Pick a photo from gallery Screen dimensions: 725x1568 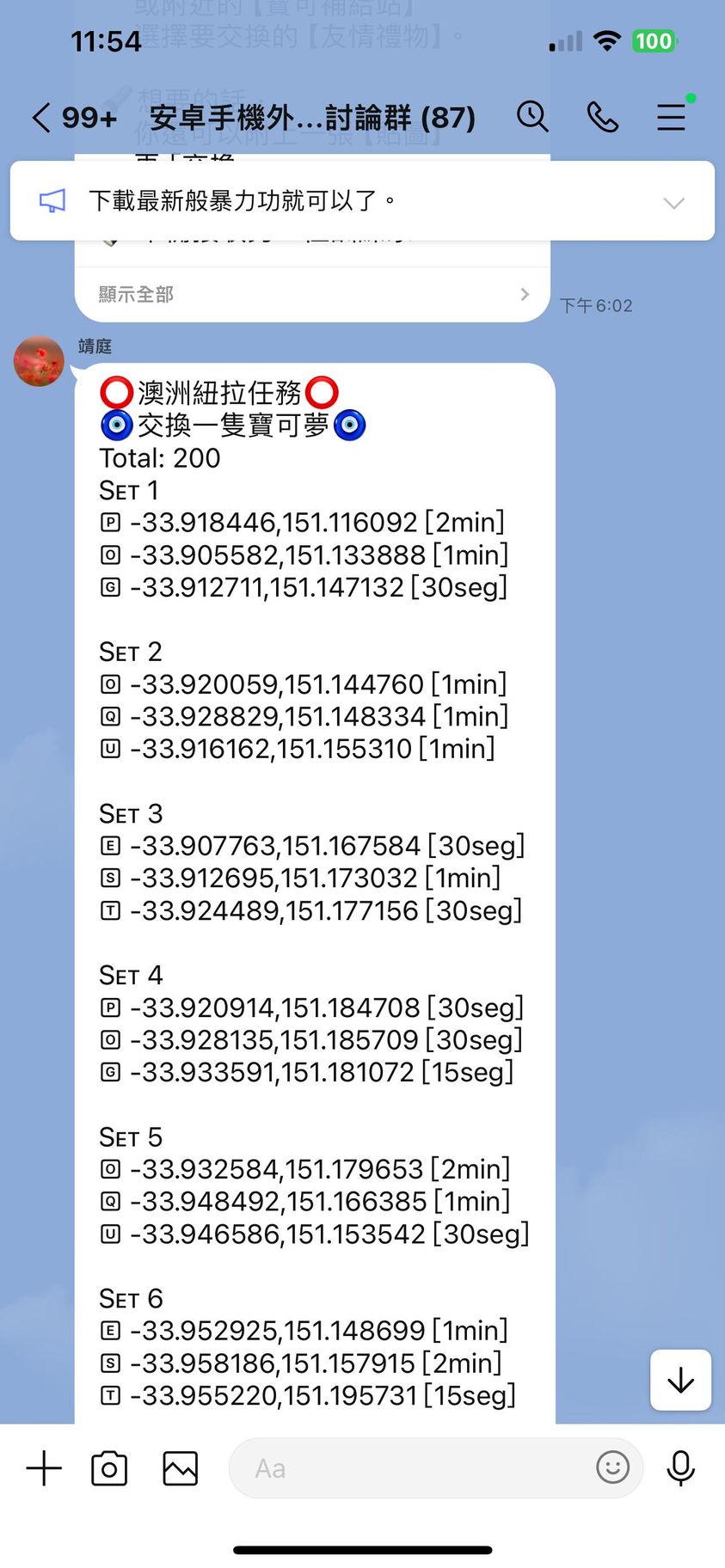click(x=180, y=1468)
